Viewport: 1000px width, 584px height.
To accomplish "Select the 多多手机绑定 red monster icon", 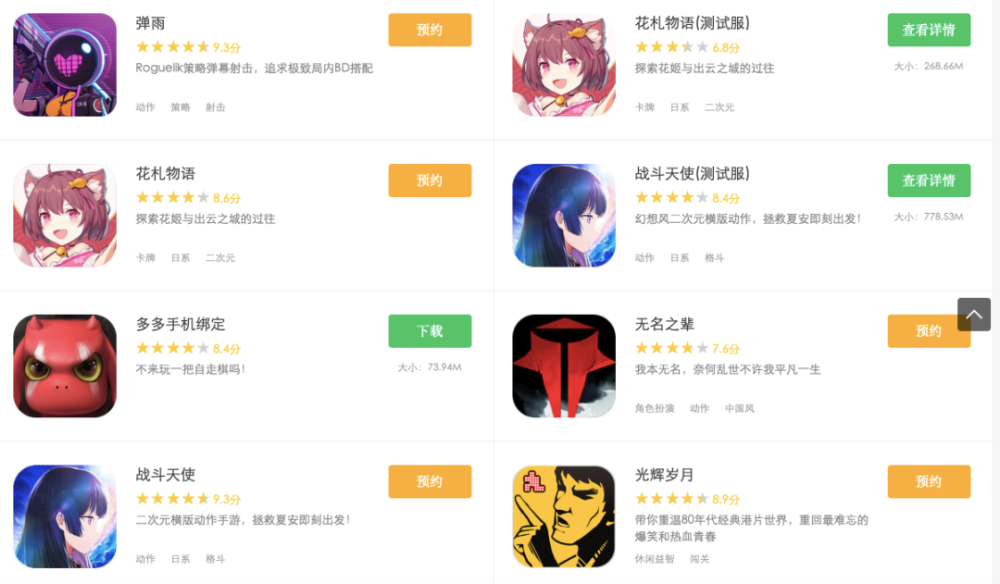I will click(x=65, y=366).
